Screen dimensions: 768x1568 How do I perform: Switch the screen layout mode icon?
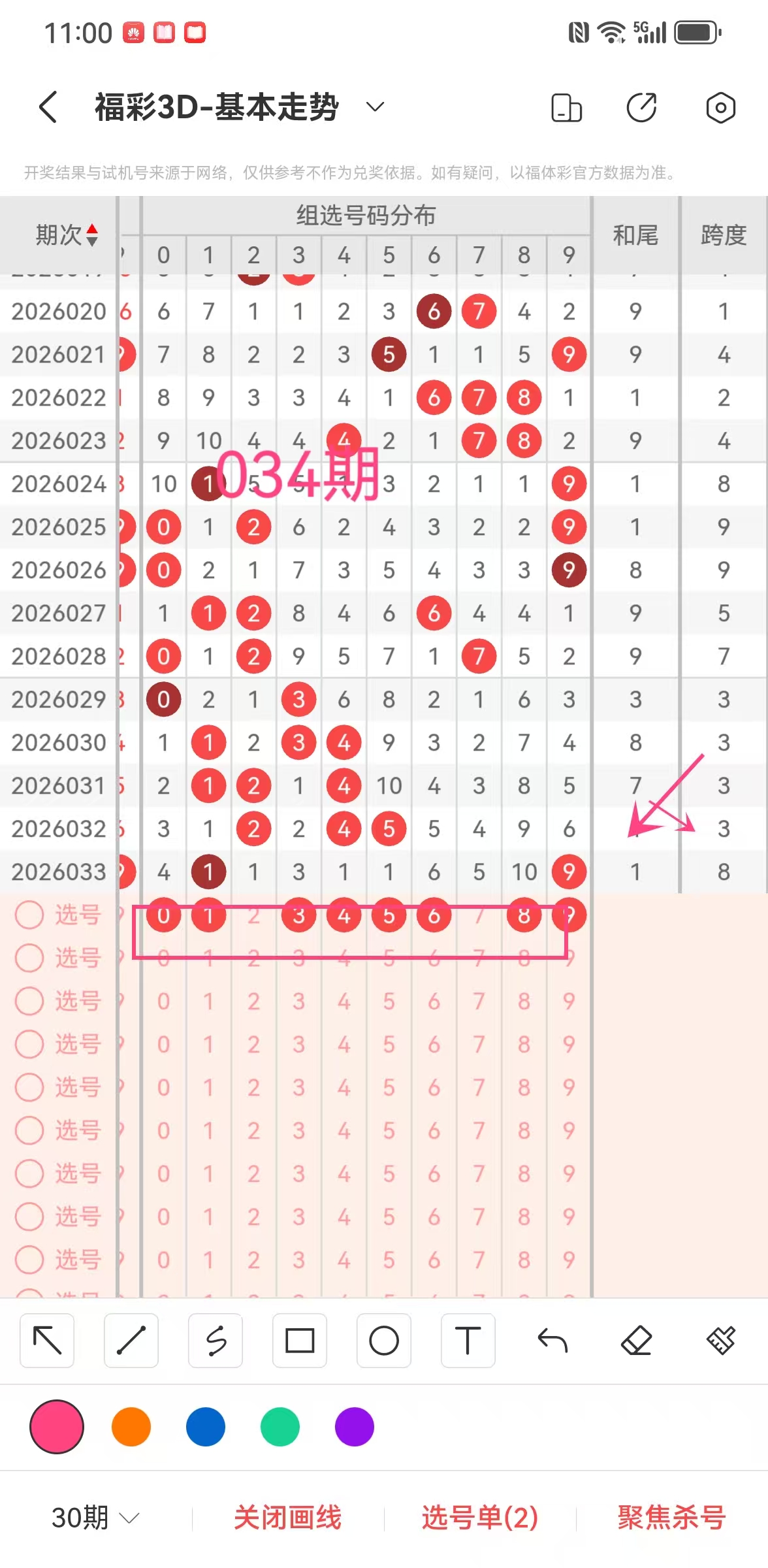pos(566,107)
